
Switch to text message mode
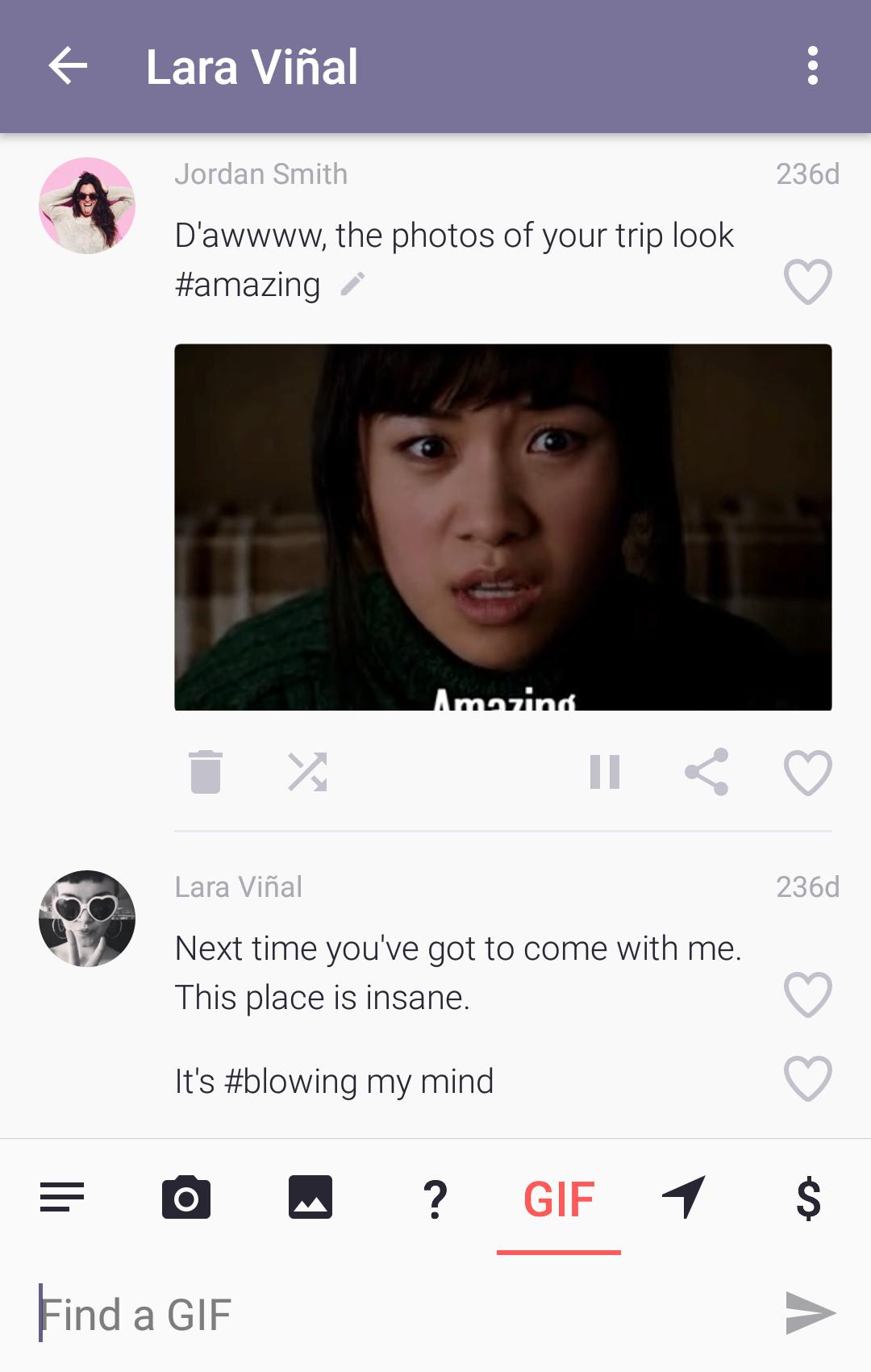tap(62, 1198)
